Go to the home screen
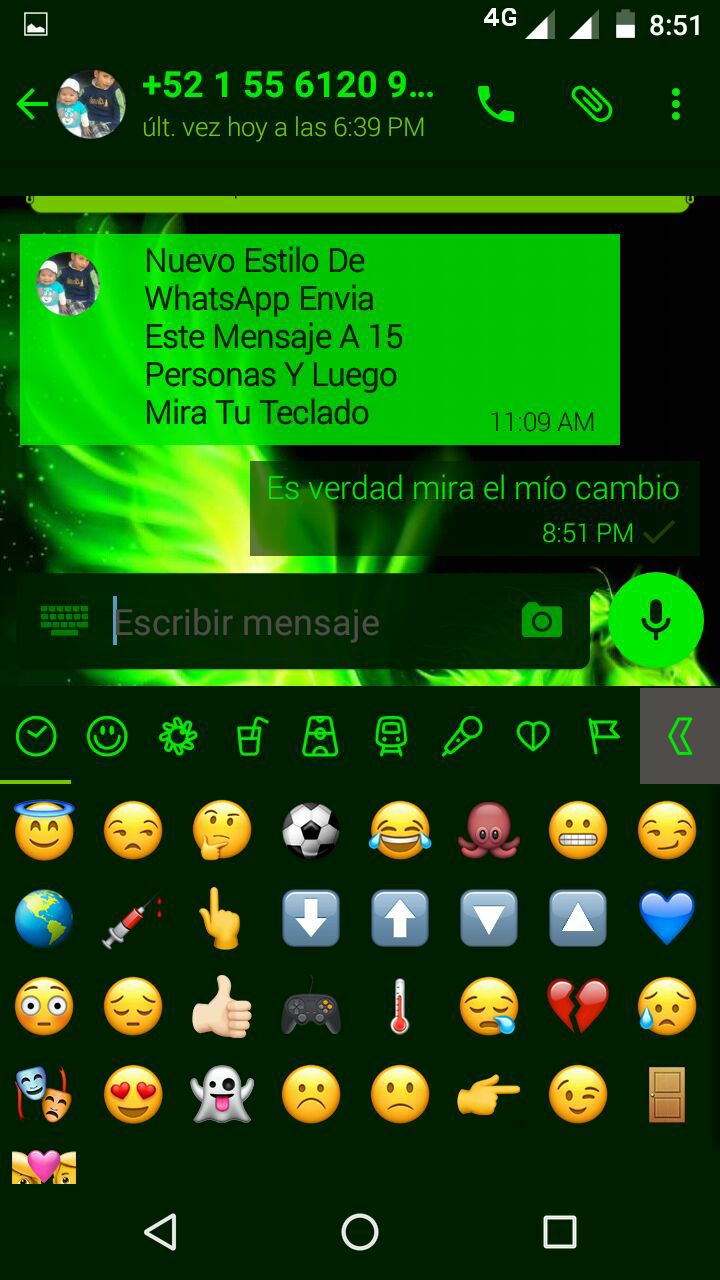Screen dimensions: 720x1280 360,1232
